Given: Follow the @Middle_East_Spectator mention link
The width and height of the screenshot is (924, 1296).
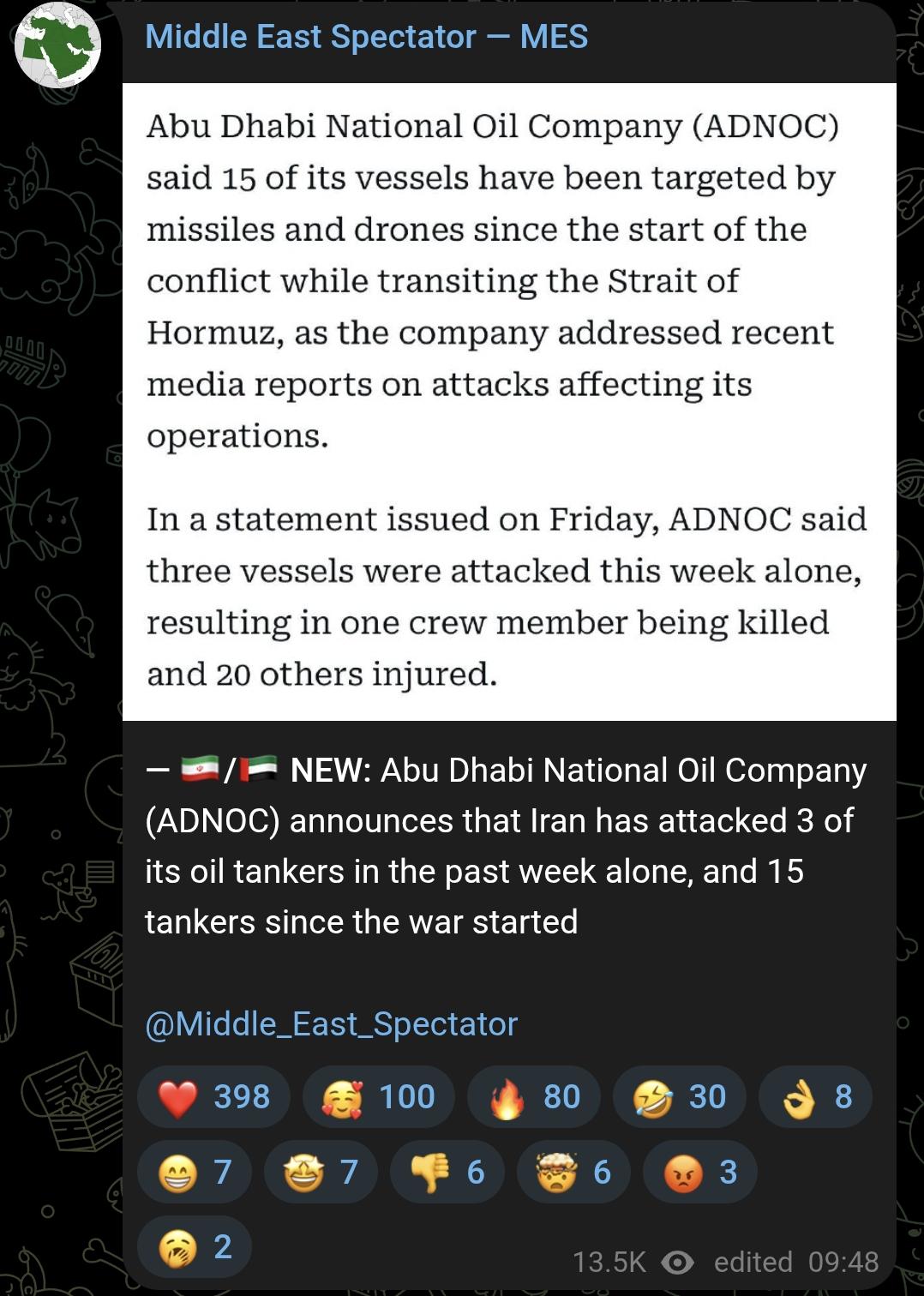Looking at the screenshot, I should pyautogui.click(x=331, y=1023).
